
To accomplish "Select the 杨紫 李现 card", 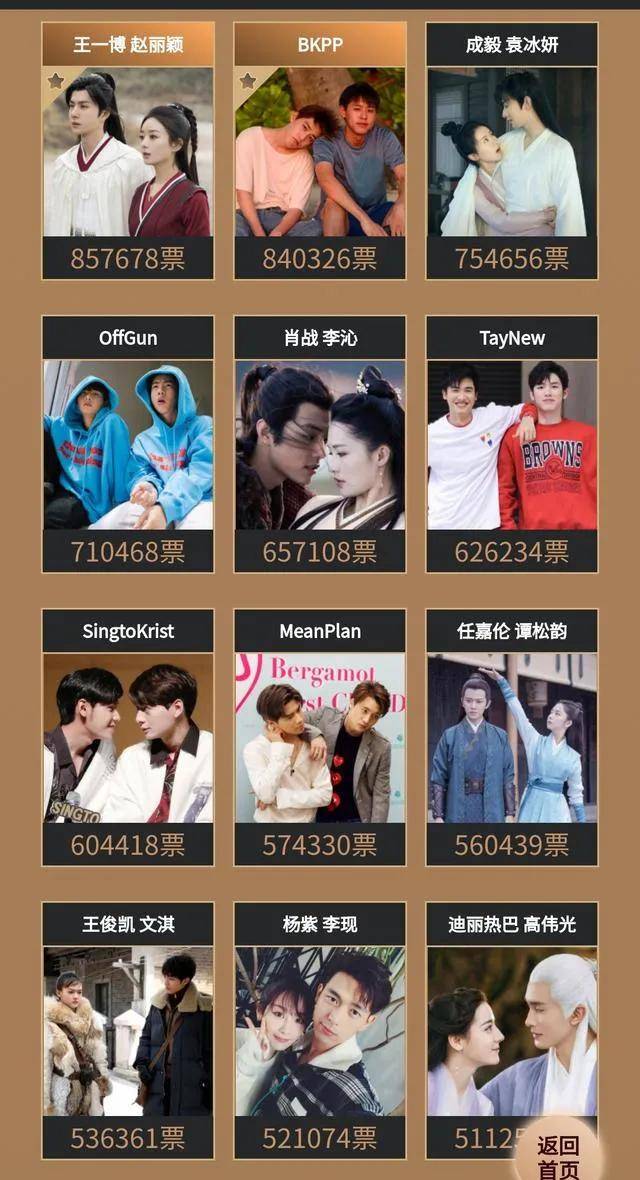I will tap(320, 1031).
